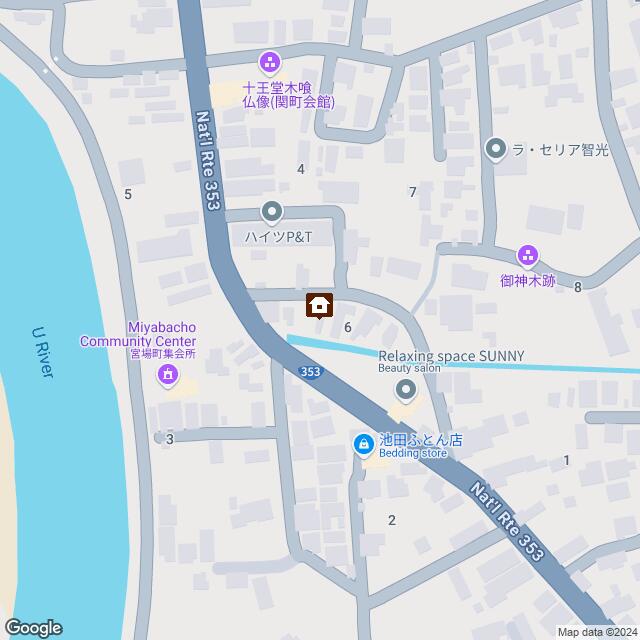
Task: Select the Miyabacho Community Center marker
Action: click(167, 377)
